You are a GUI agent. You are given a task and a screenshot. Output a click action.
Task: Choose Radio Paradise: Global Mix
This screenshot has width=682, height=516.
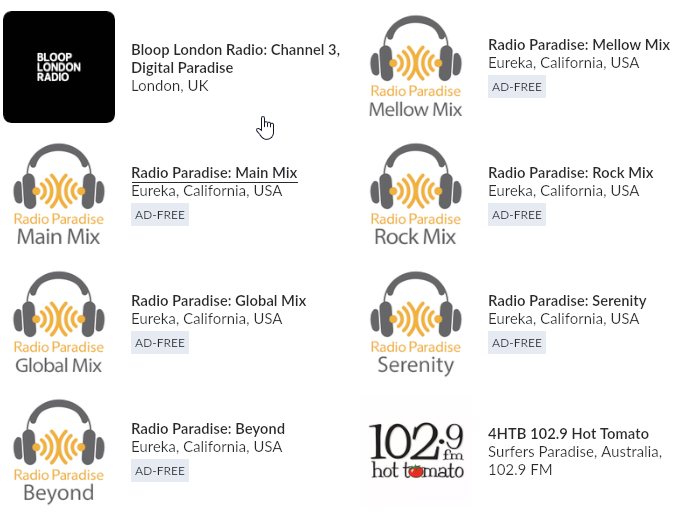(218, 301)
